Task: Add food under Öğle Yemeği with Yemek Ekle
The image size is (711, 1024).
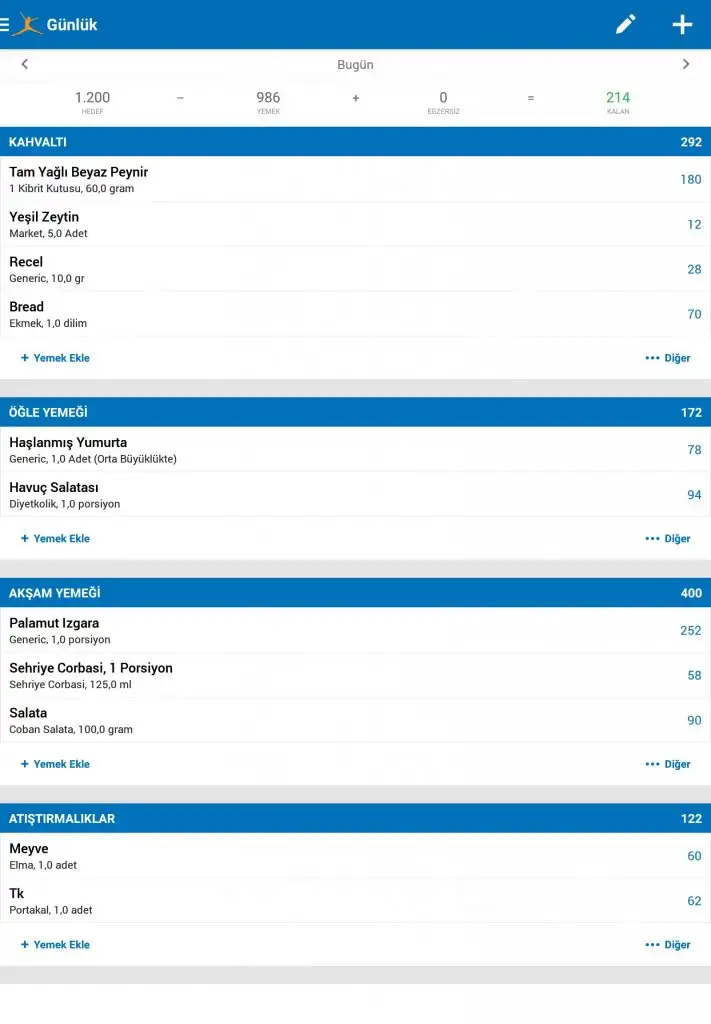Action: 56,538
